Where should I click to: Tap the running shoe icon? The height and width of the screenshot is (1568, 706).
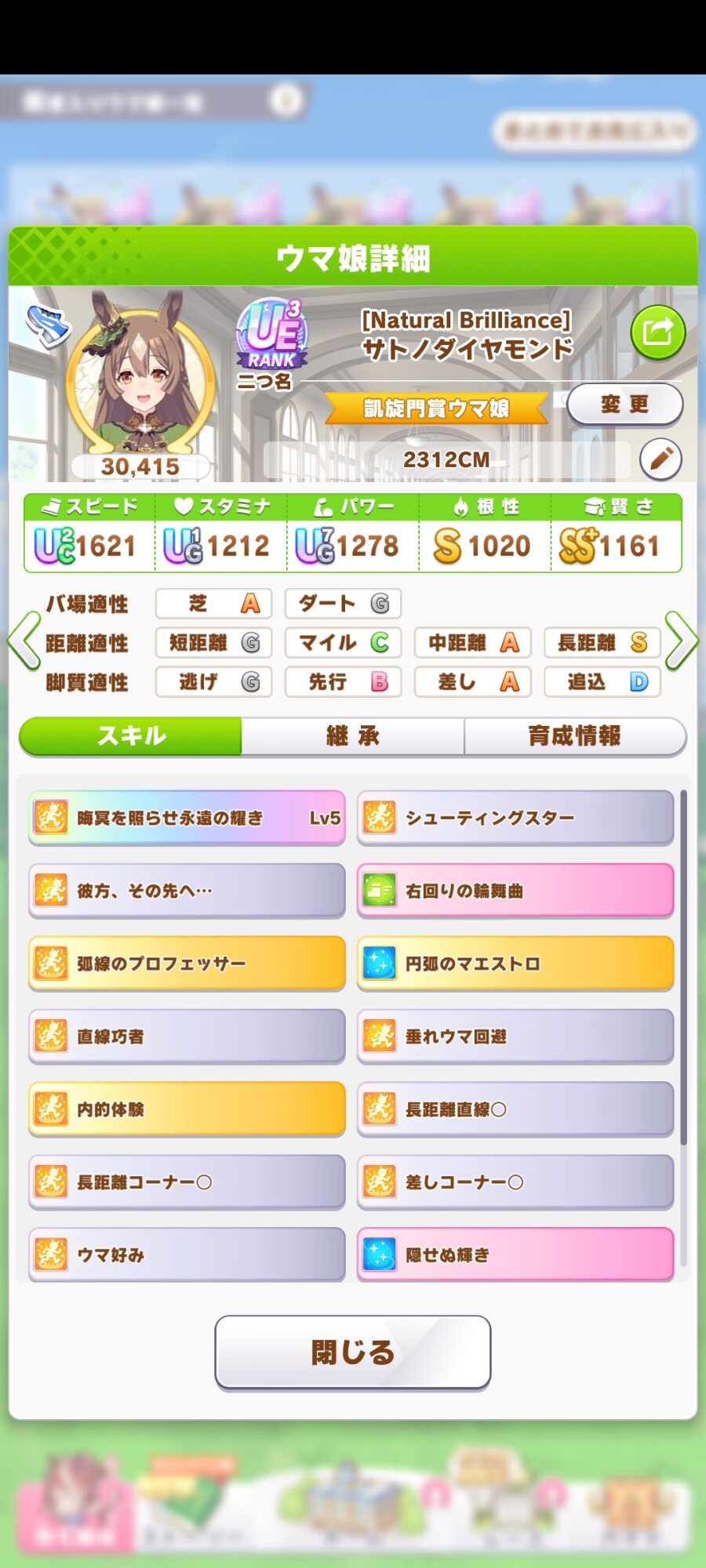47,325
